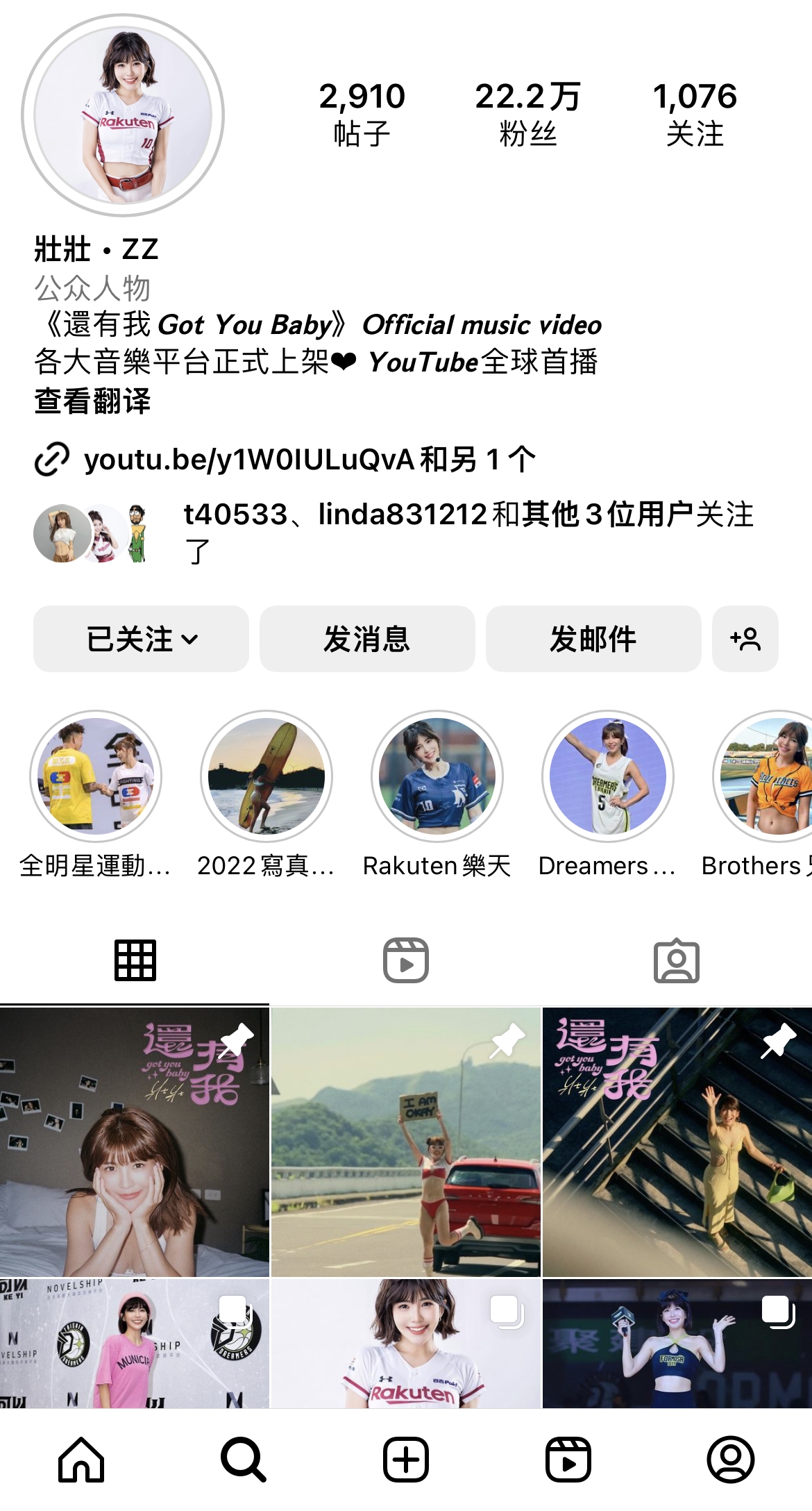
Task: Open the 已关注 following dropdown
Action: point(141,639)
